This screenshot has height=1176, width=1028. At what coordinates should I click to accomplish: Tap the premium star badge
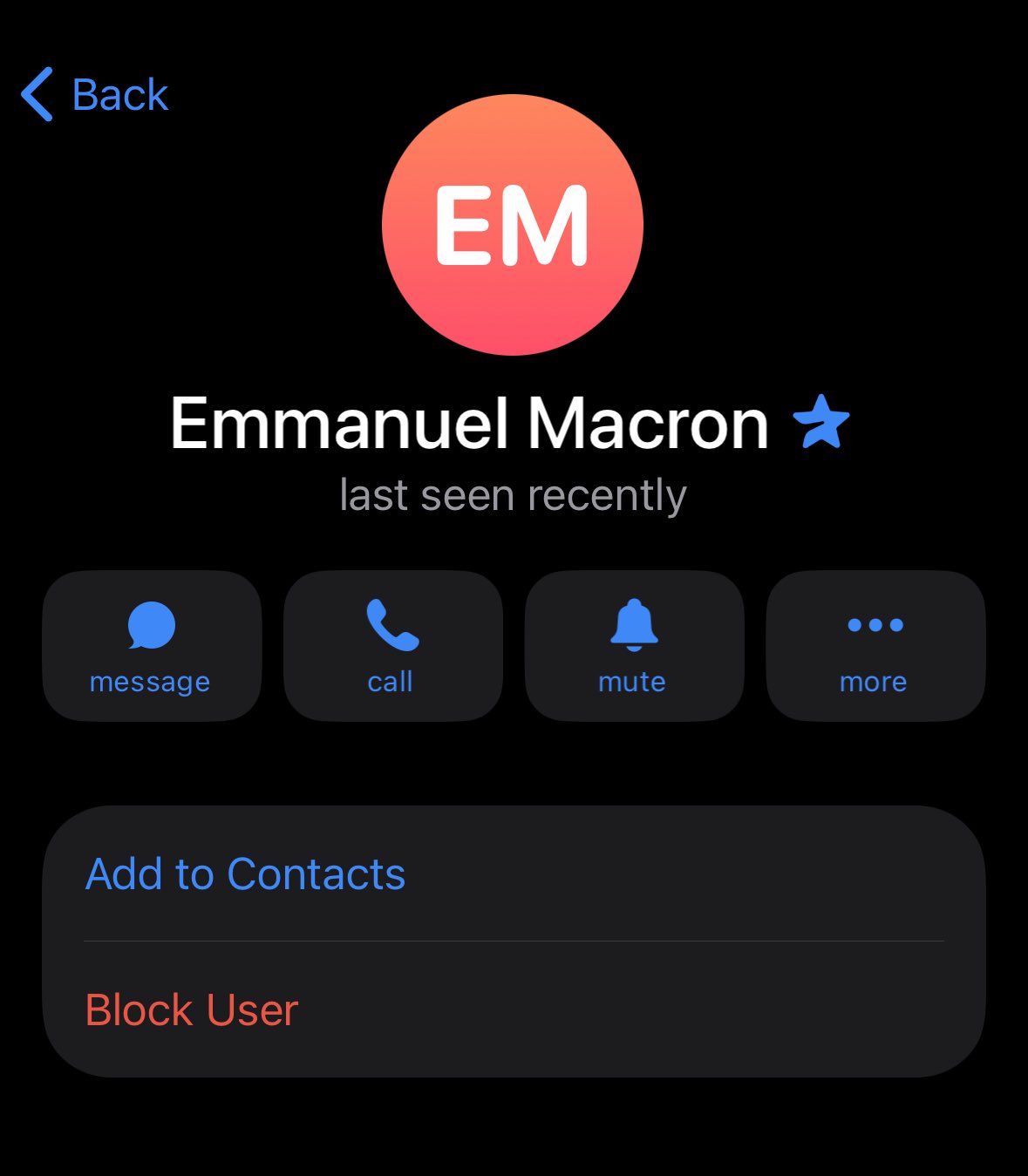[820, 423]
